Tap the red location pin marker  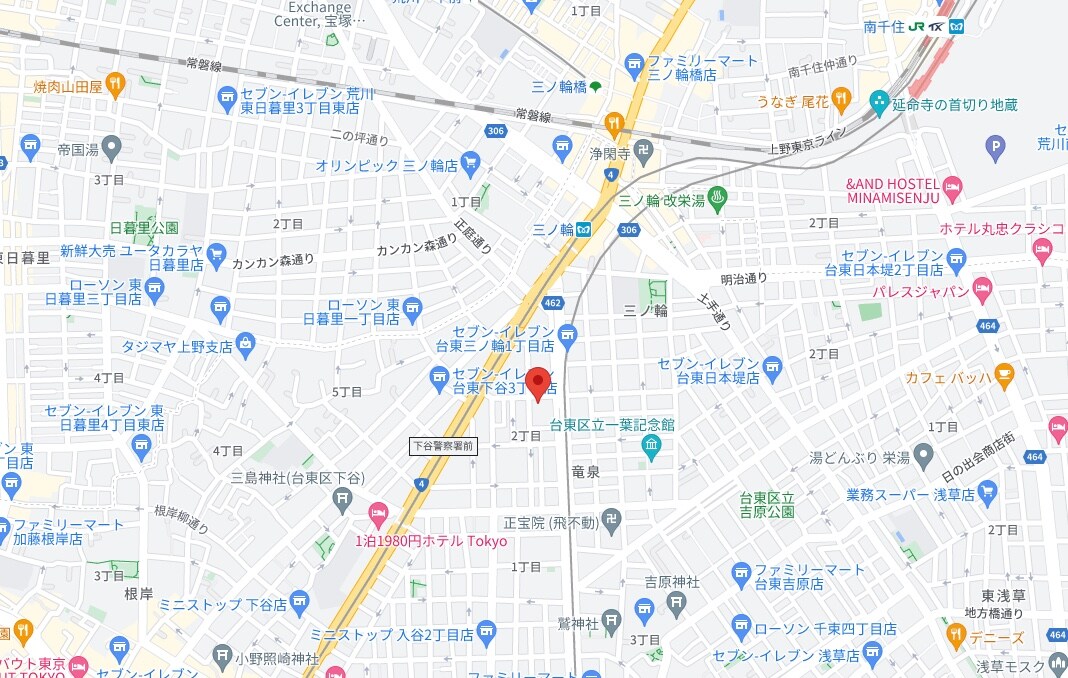(x=539, y=383)
